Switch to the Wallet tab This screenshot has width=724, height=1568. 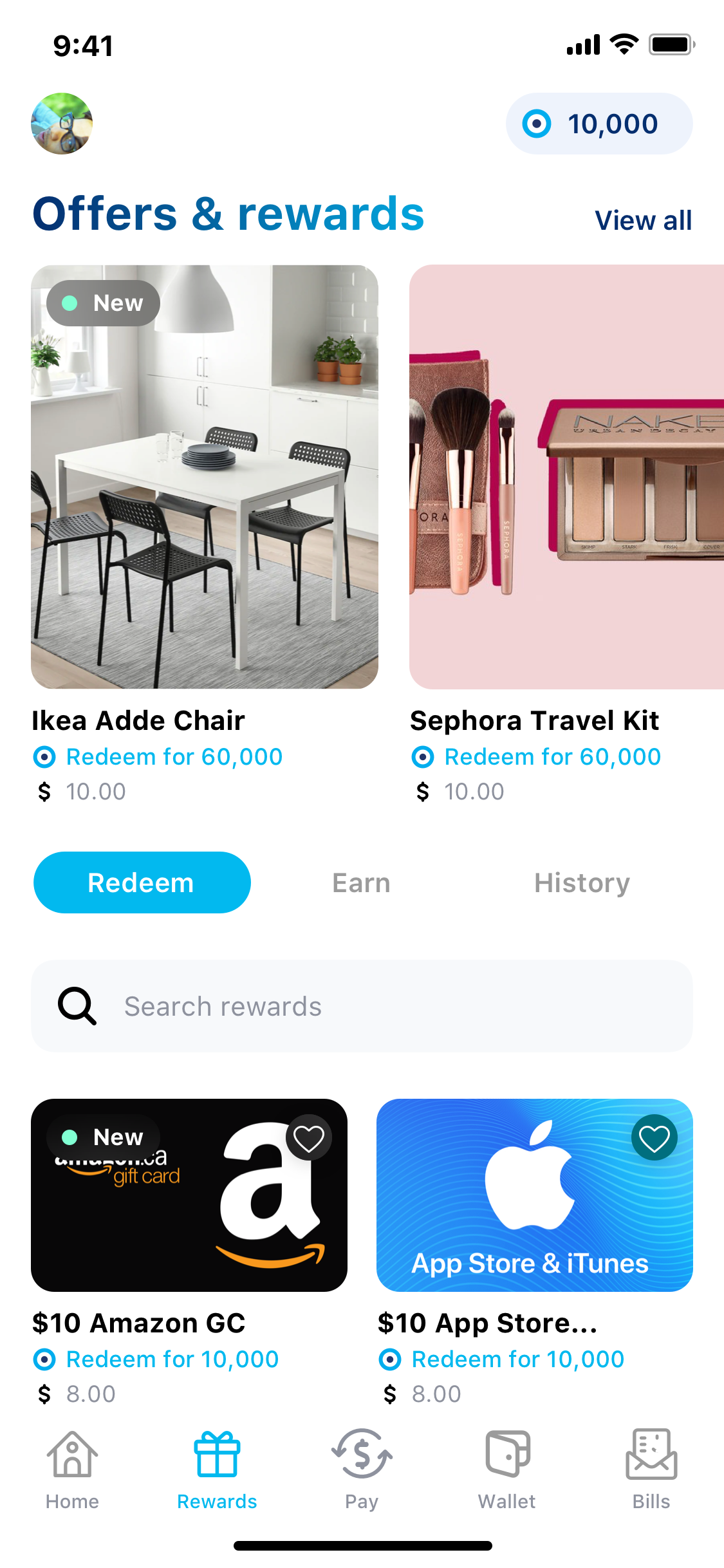(x=506, y=1469)
